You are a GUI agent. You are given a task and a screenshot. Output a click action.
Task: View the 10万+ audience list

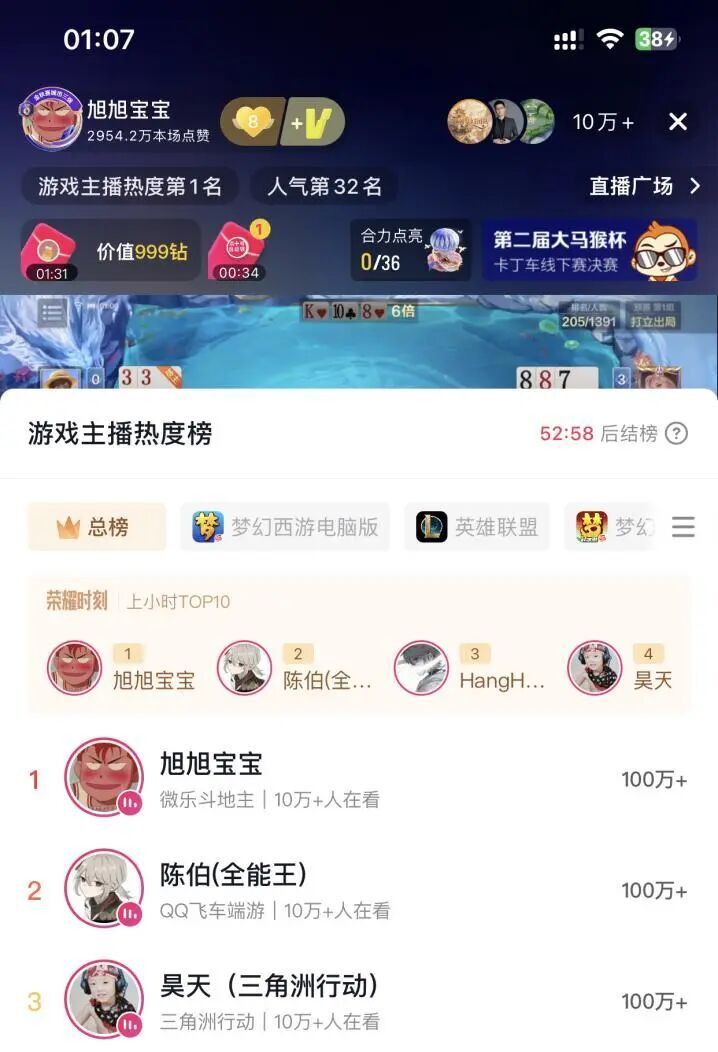click(602, 122)
